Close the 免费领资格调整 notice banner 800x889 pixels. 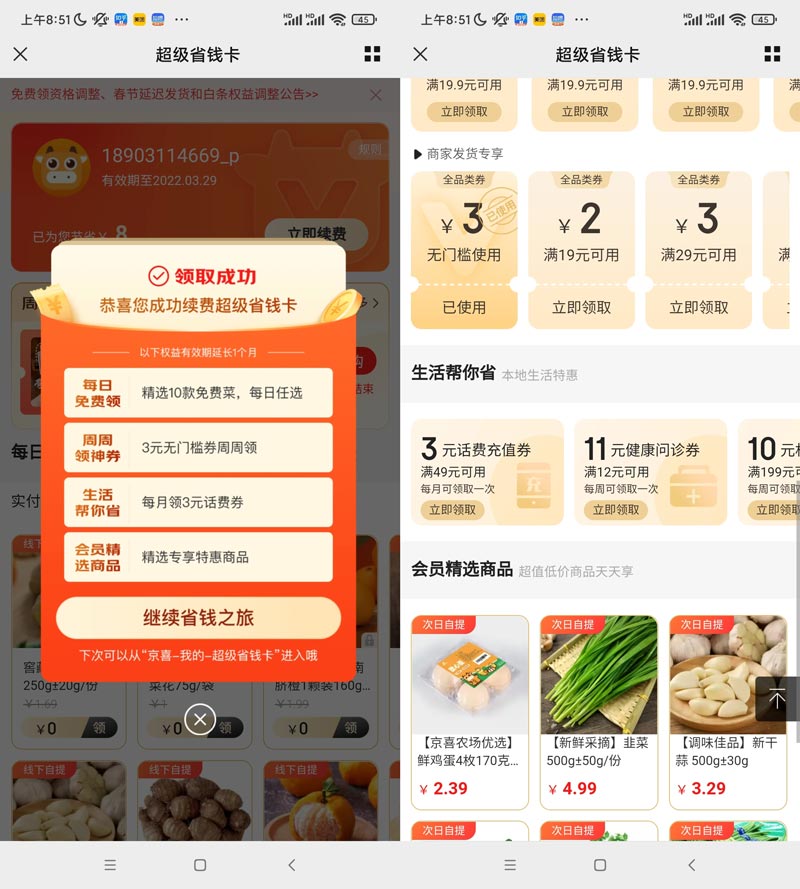(375, 95)
